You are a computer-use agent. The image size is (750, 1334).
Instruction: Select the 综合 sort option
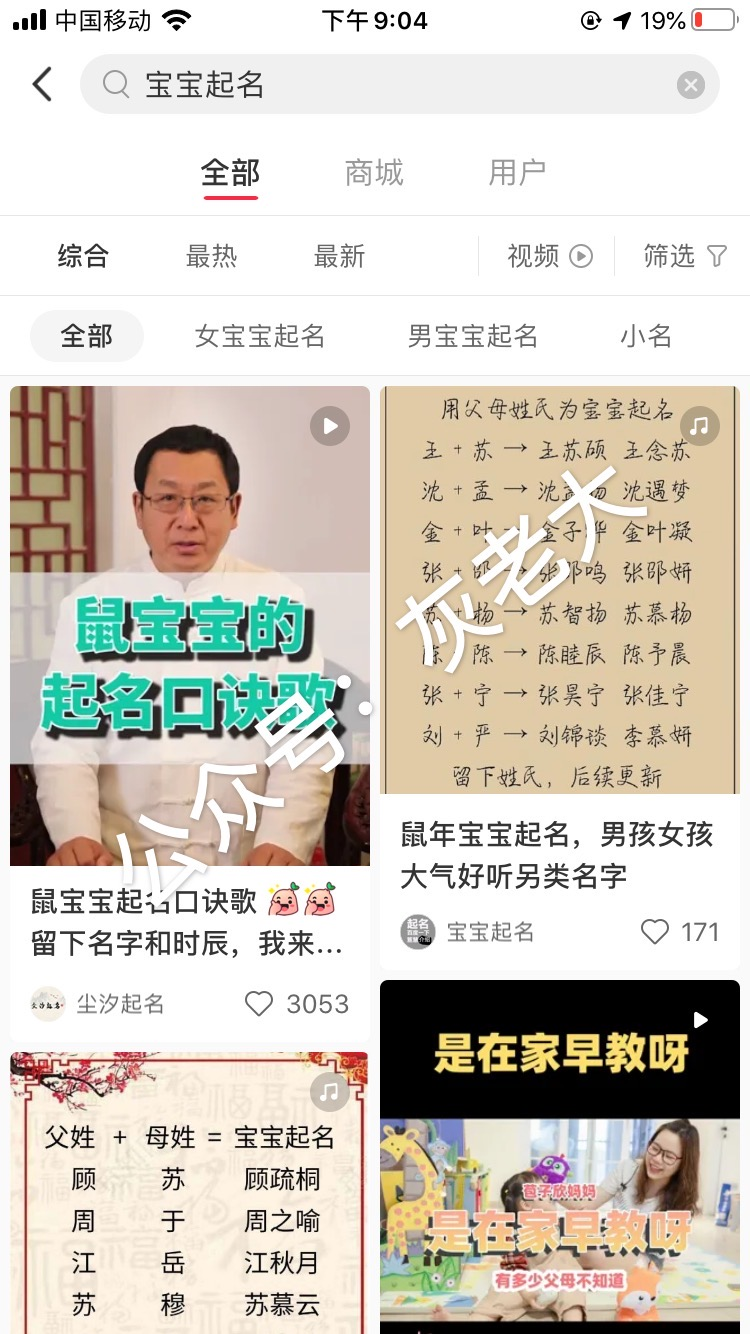83,256
